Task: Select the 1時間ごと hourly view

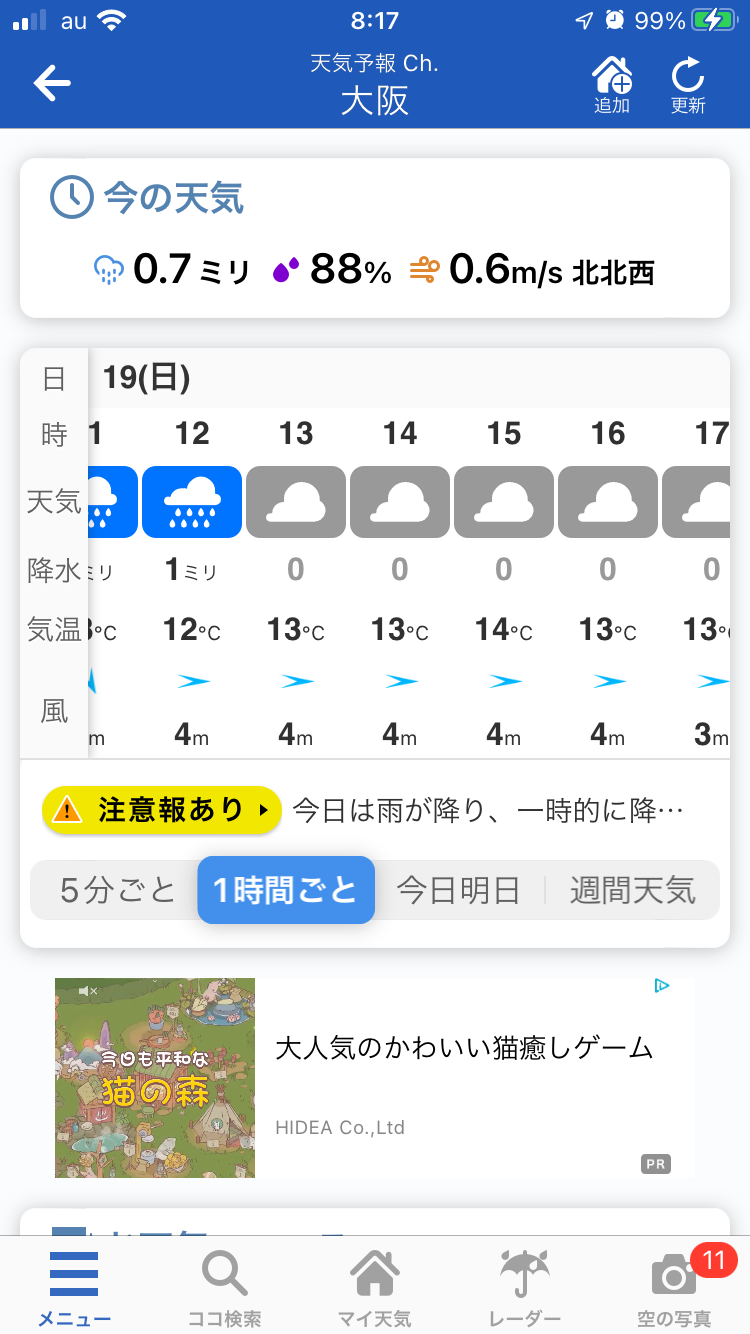Action: click(x=286, y=890)
